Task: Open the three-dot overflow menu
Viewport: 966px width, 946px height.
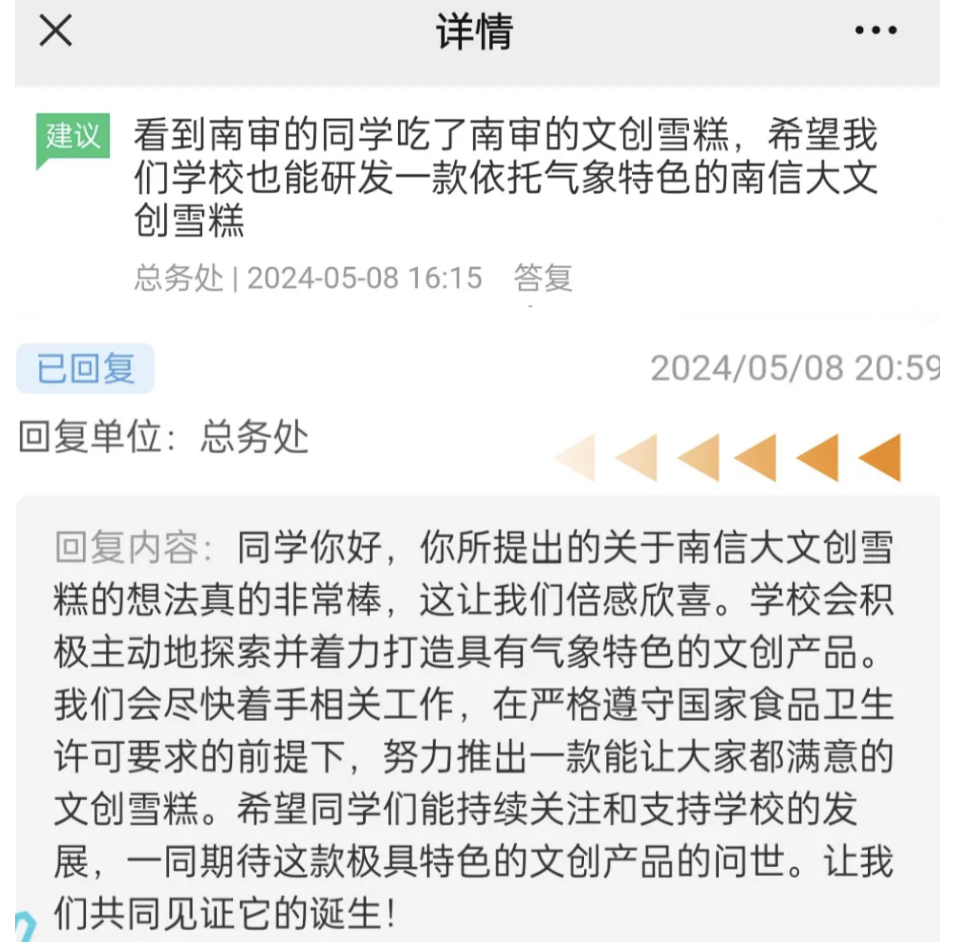Action: tap(875, 31)
